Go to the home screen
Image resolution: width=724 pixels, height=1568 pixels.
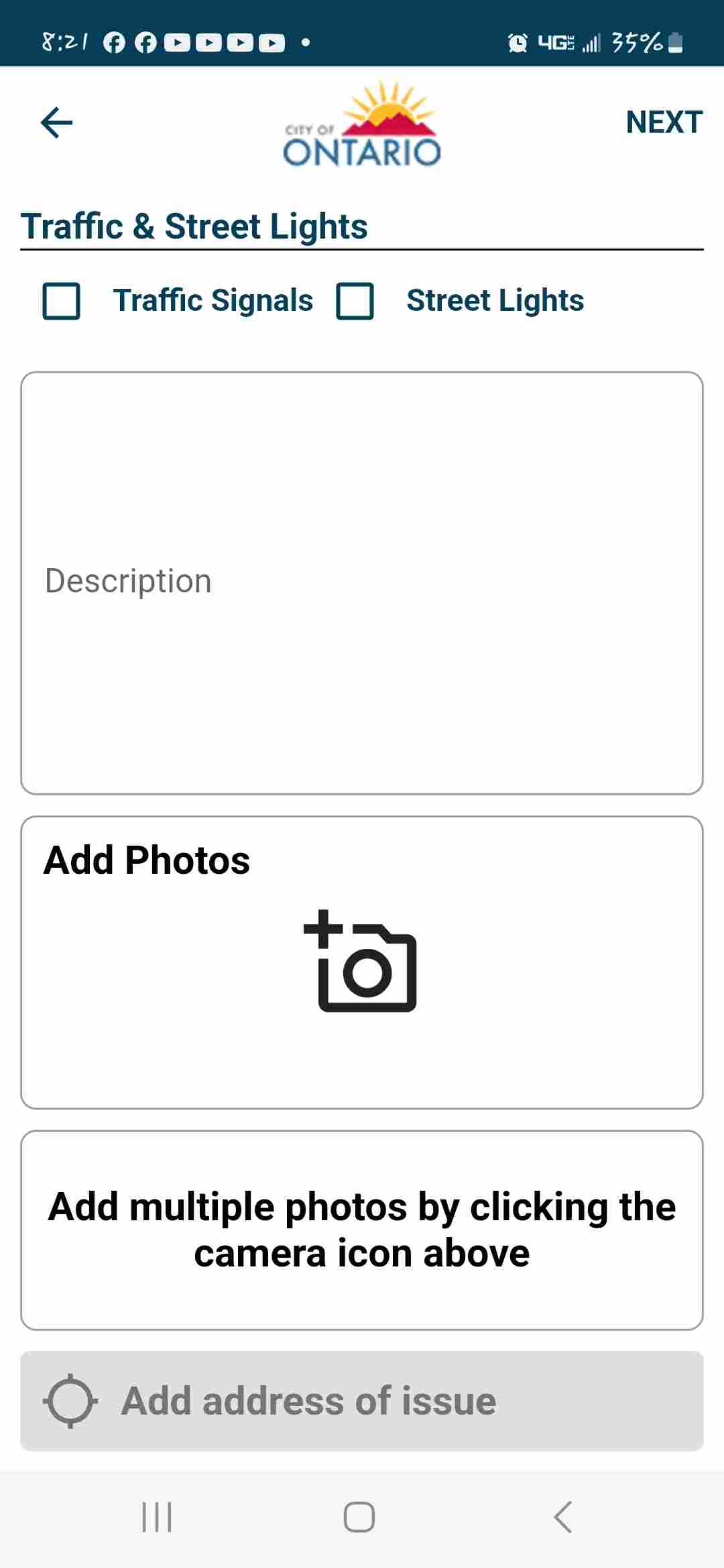point(359,1516)
